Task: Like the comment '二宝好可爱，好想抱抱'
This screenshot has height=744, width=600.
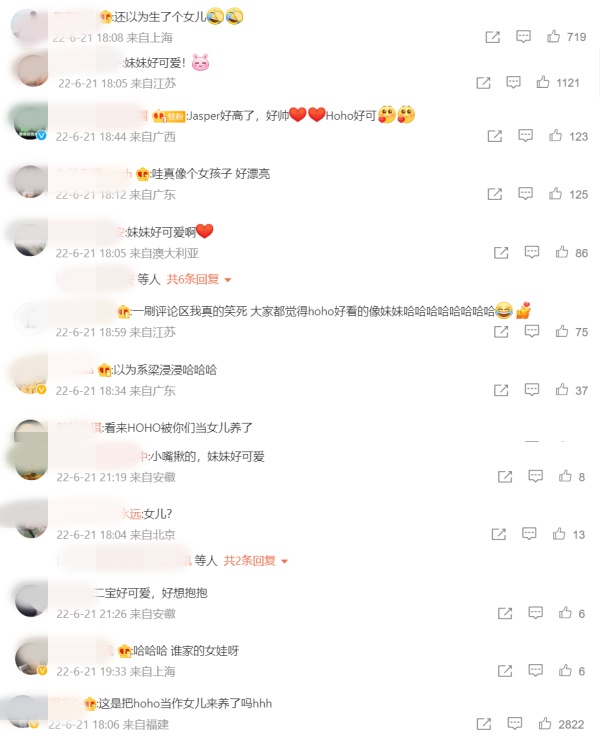Action: click(565, 613)
